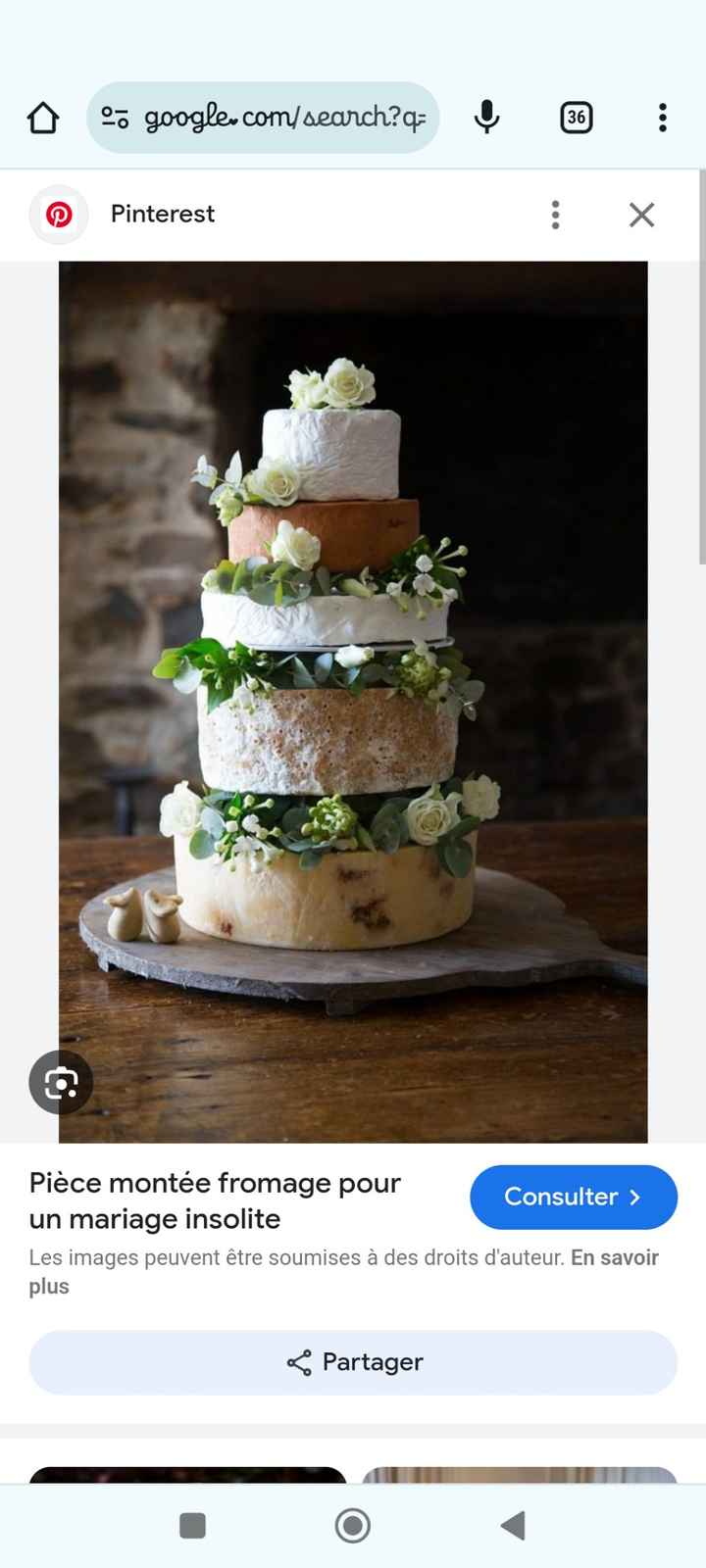Close the image preview panel
The height and width of the screenshot is (1568, 706).
[x=641, y=215]
